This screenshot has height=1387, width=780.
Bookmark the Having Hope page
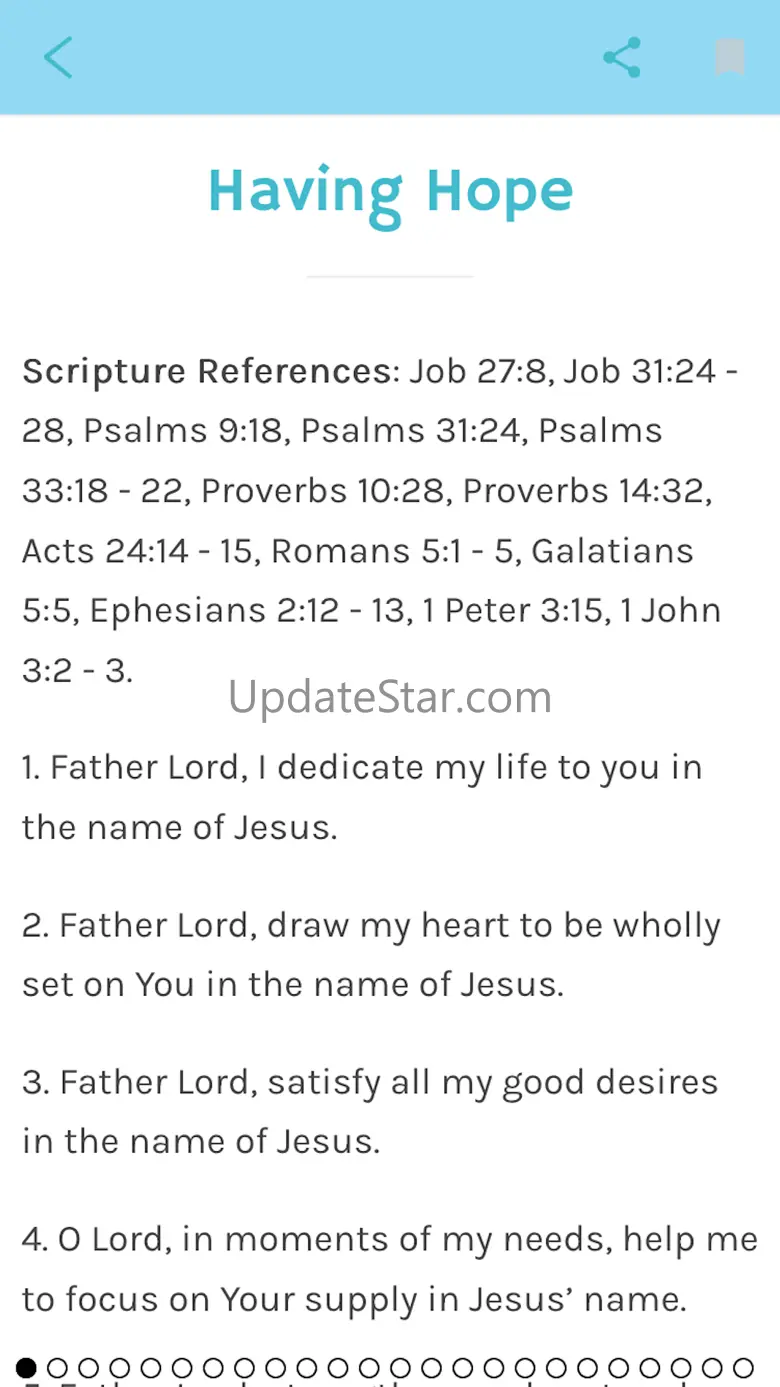click(729, 58)
